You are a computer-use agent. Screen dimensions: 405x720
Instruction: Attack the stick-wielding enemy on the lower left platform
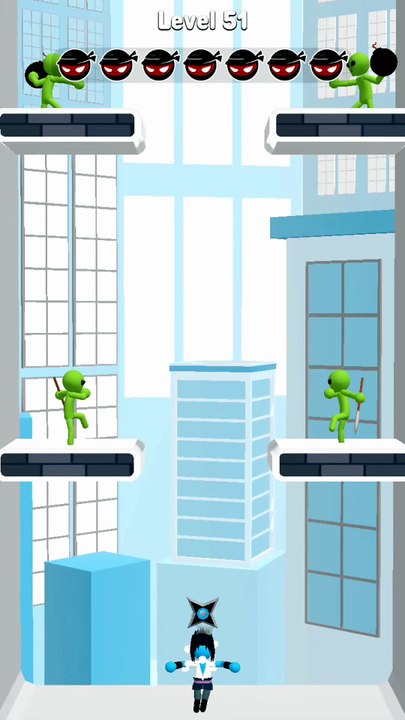(x=72, y=407)
